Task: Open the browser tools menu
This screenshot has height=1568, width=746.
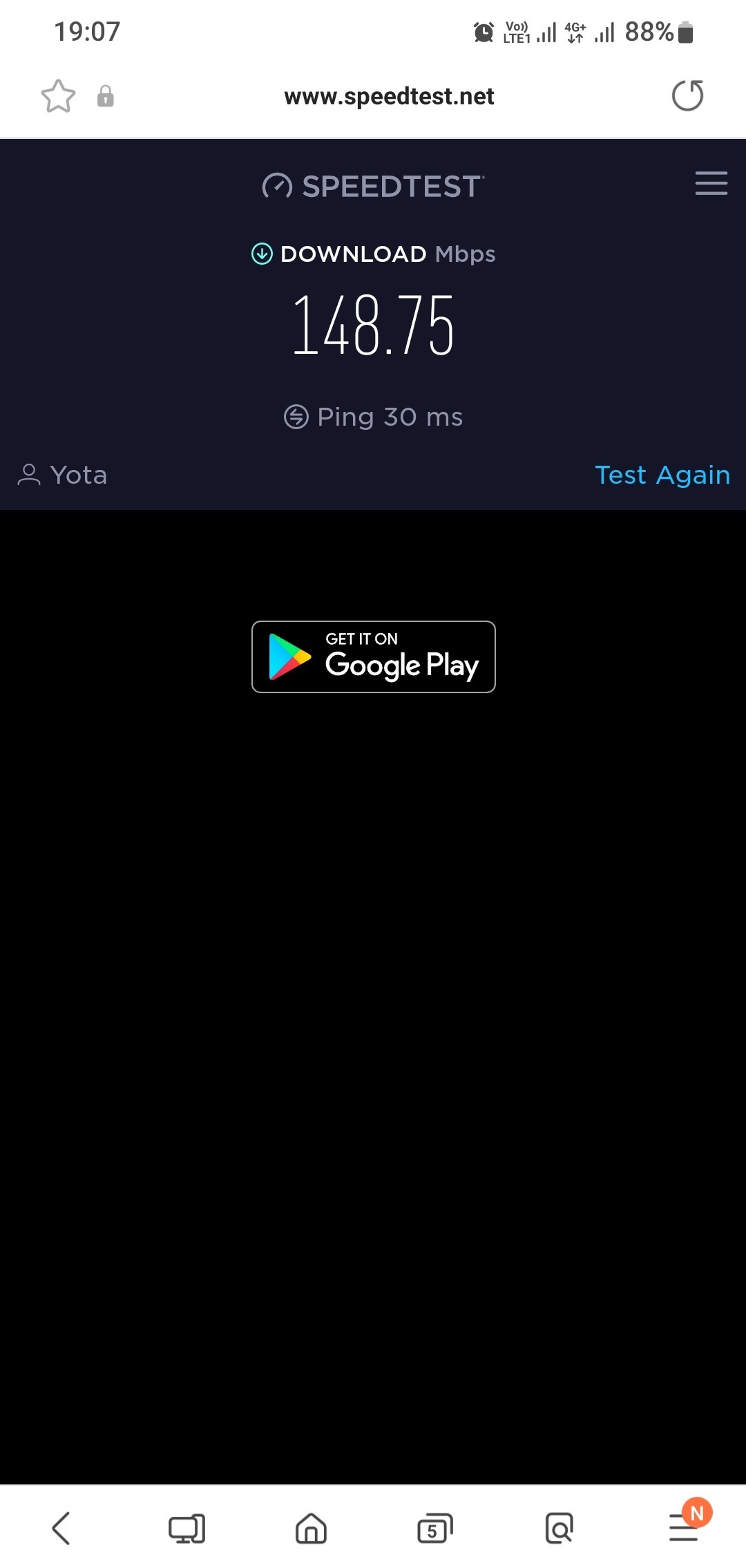Action: (x=684, y=1528)
